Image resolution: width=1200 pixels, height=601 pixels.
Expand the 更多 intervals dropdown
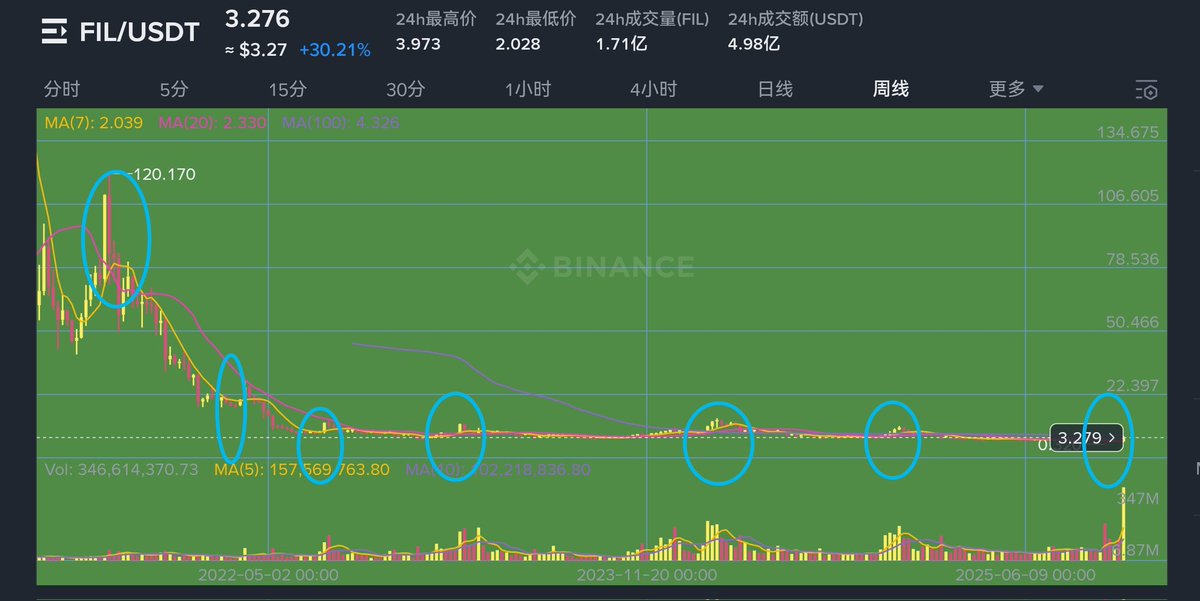[x=1016, y=89]
